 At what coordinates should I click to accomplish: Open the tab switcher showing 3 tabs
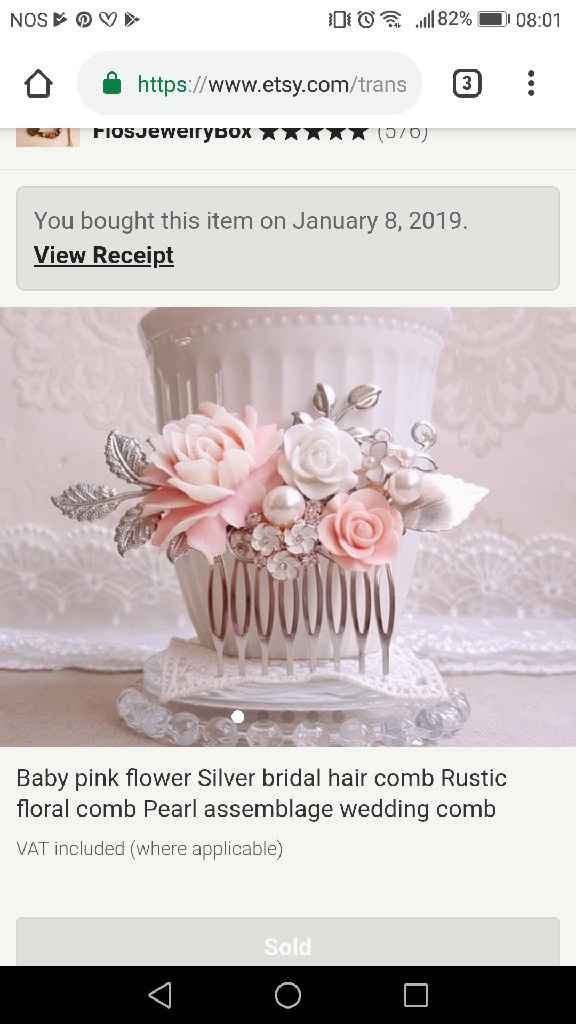pyautogui.click(x=467, y=84)
